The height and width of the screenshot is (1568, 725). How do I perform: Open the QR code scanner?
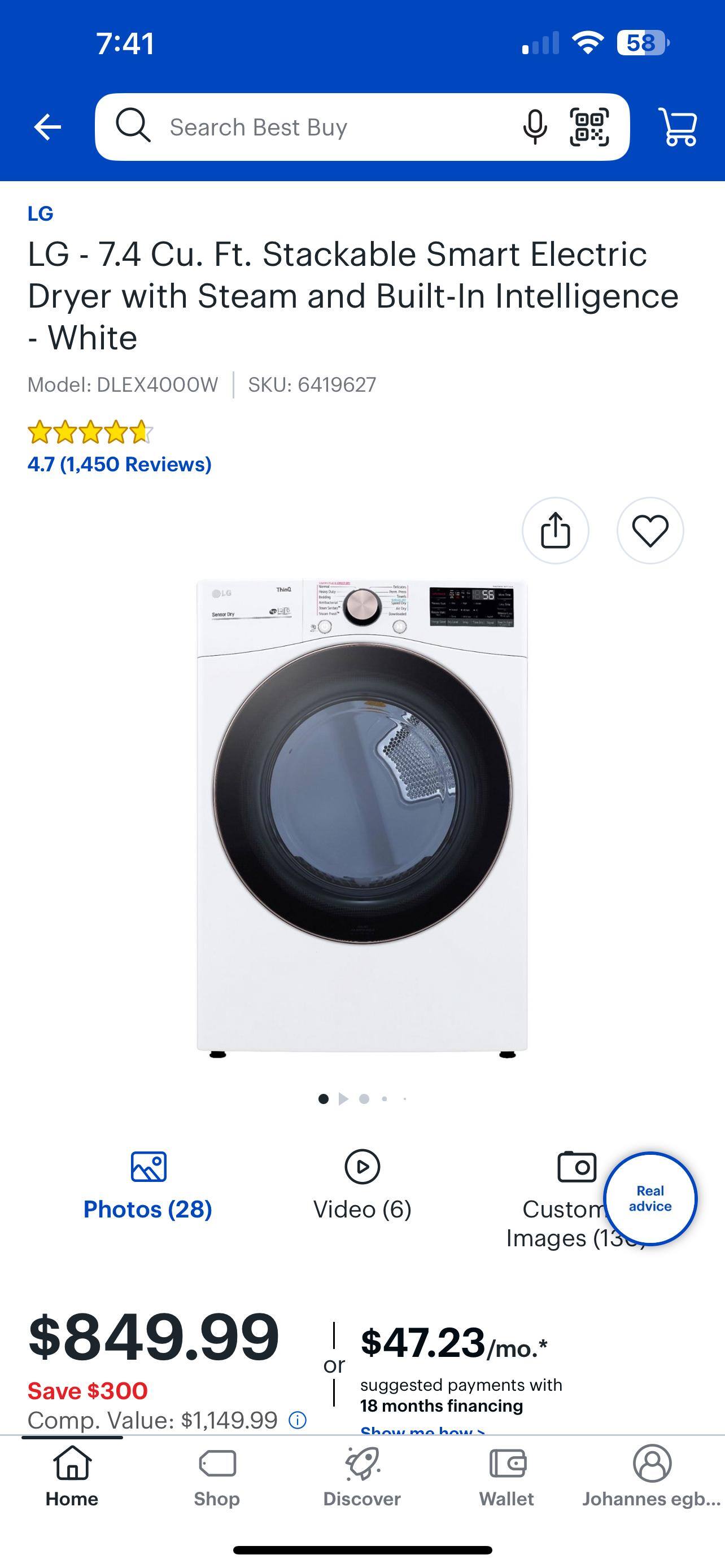[x=589, y=127]
